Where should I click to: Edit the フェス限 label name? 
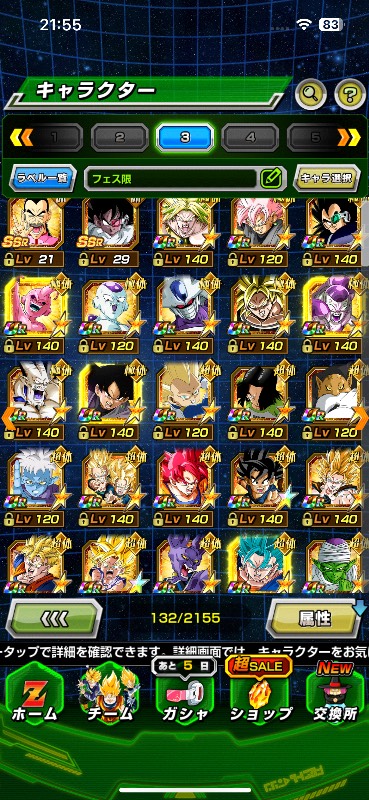(x=271, y=178)
